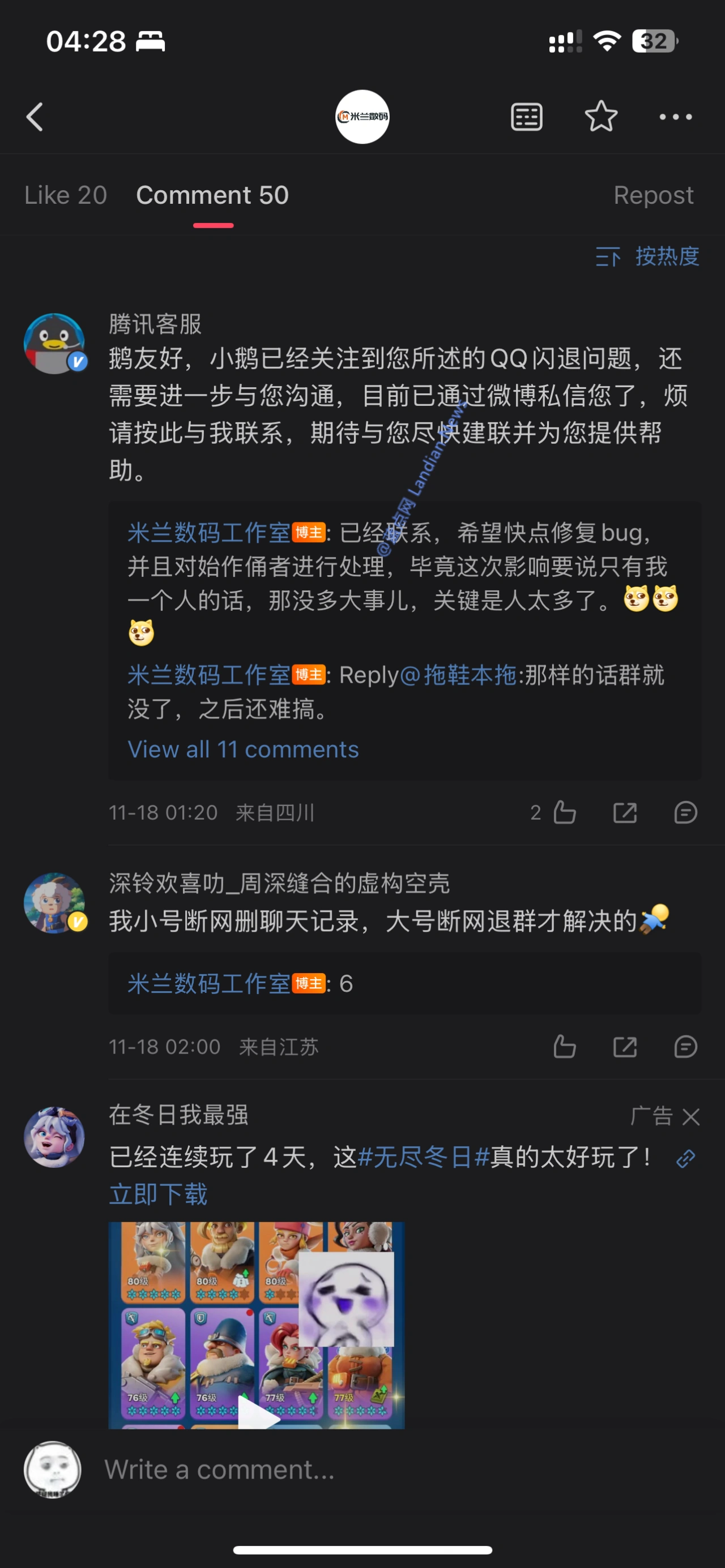This screenshot has height=1568, width=725.
Task: Go back with the top-left arrow
Action: click(35, 117)
